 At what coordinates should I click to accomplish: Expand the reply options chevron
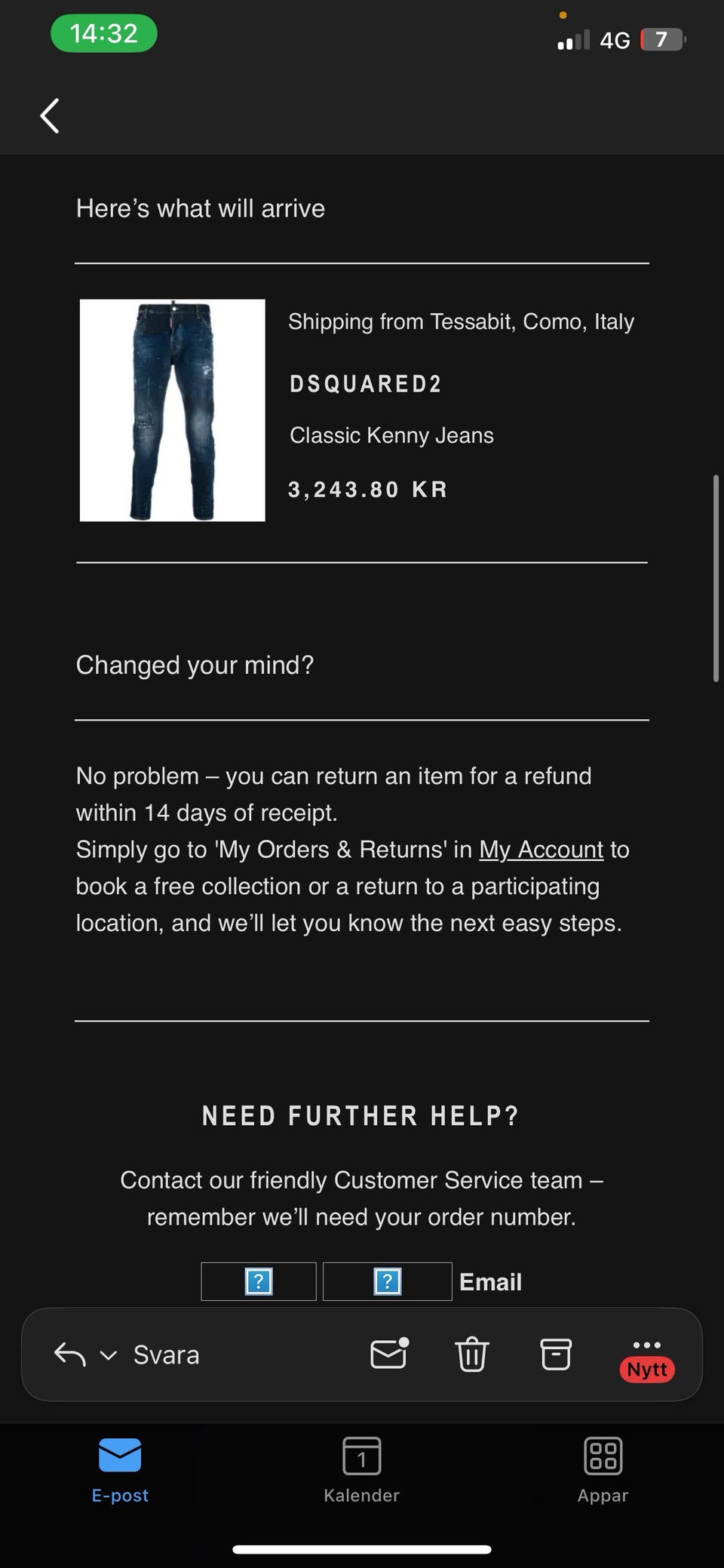109,1355
